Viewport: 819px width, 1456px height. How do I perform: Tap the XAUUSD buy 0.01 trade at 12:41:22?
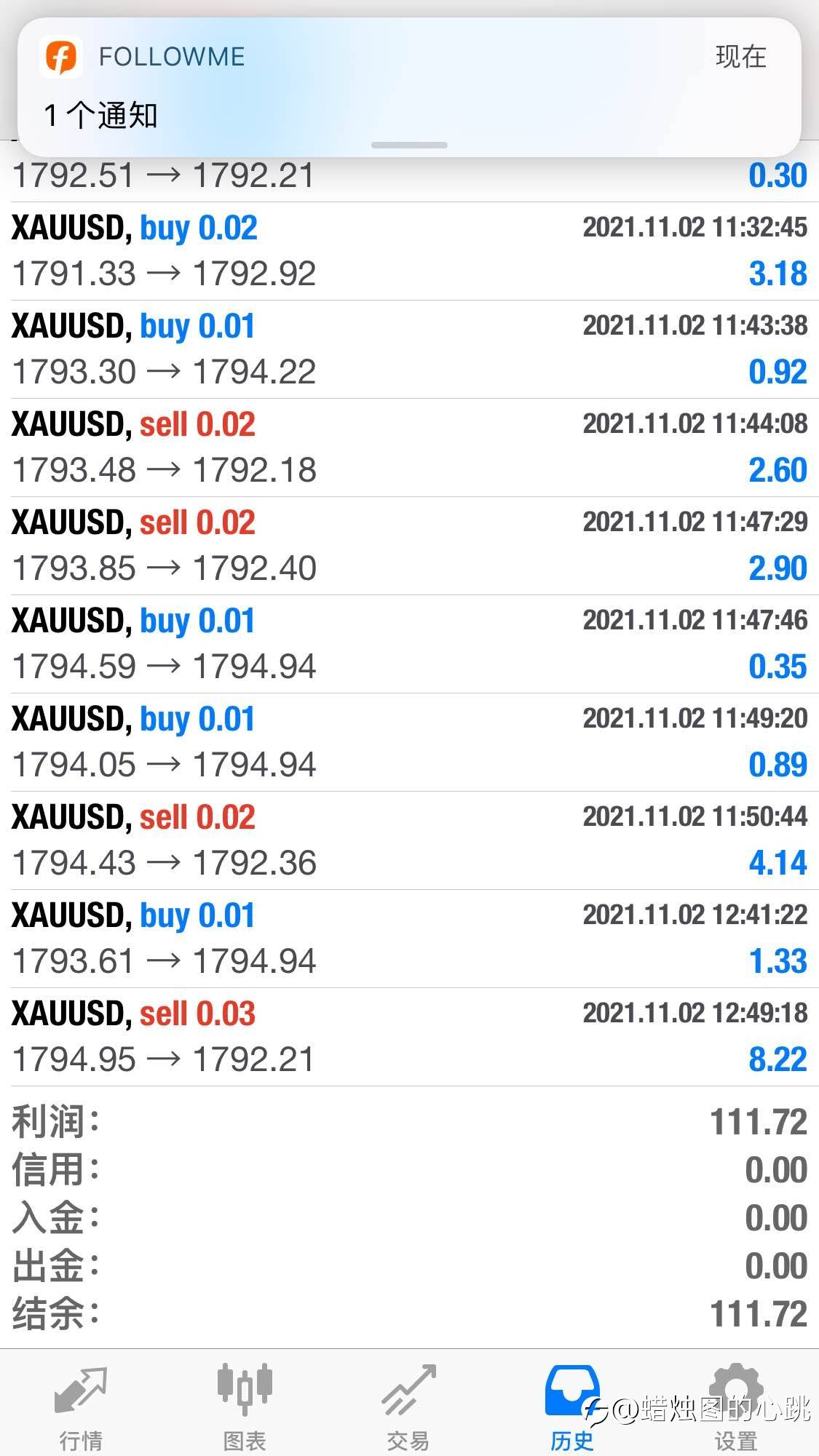[x=409, y=939]
